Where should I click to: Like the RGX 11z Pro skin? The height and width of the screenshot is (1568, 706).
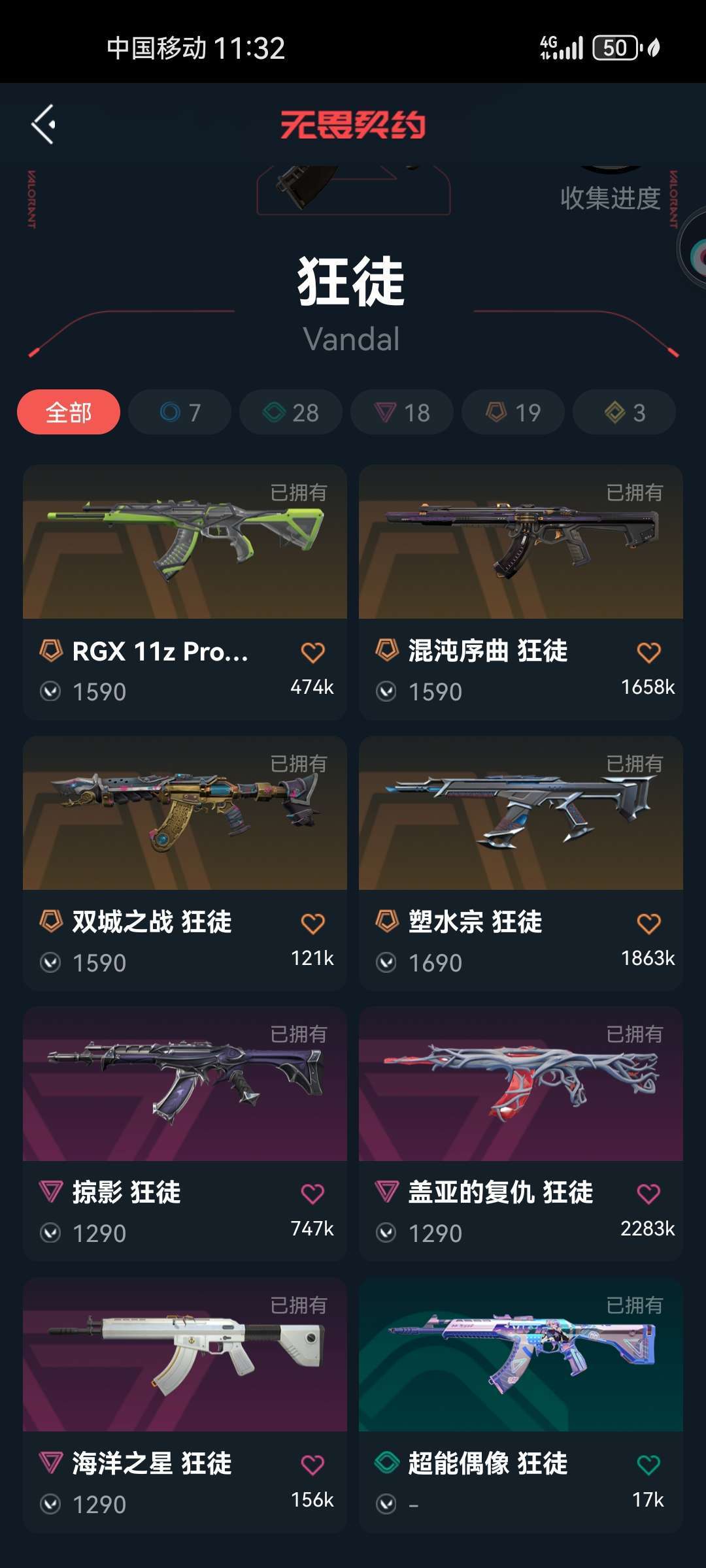pyautogui.click(x=312, y=652)
